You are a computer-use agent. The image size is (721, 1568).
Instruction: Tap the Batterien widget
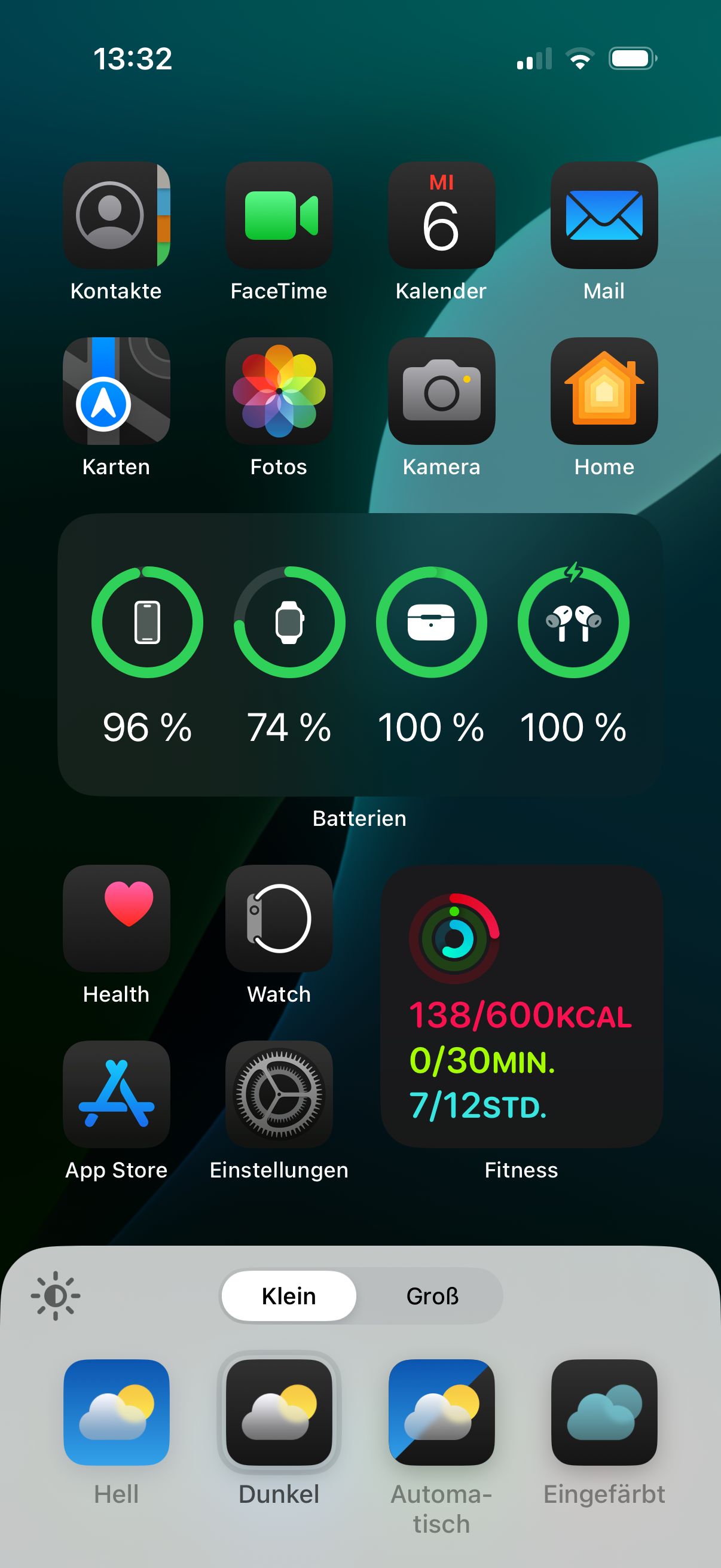360,654
